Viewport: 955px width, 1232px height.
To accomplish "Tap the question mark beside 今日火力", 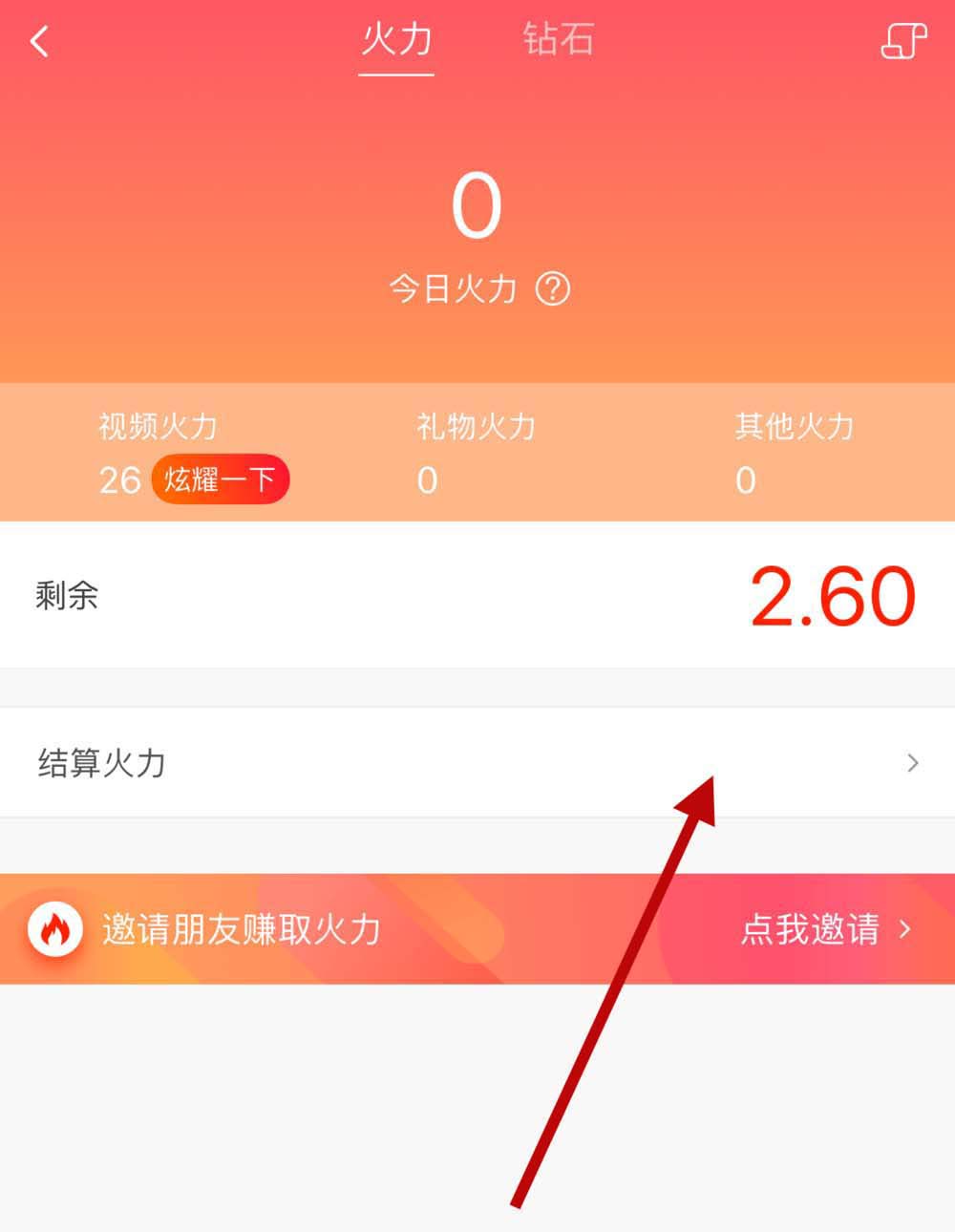I will pos(552,288).
